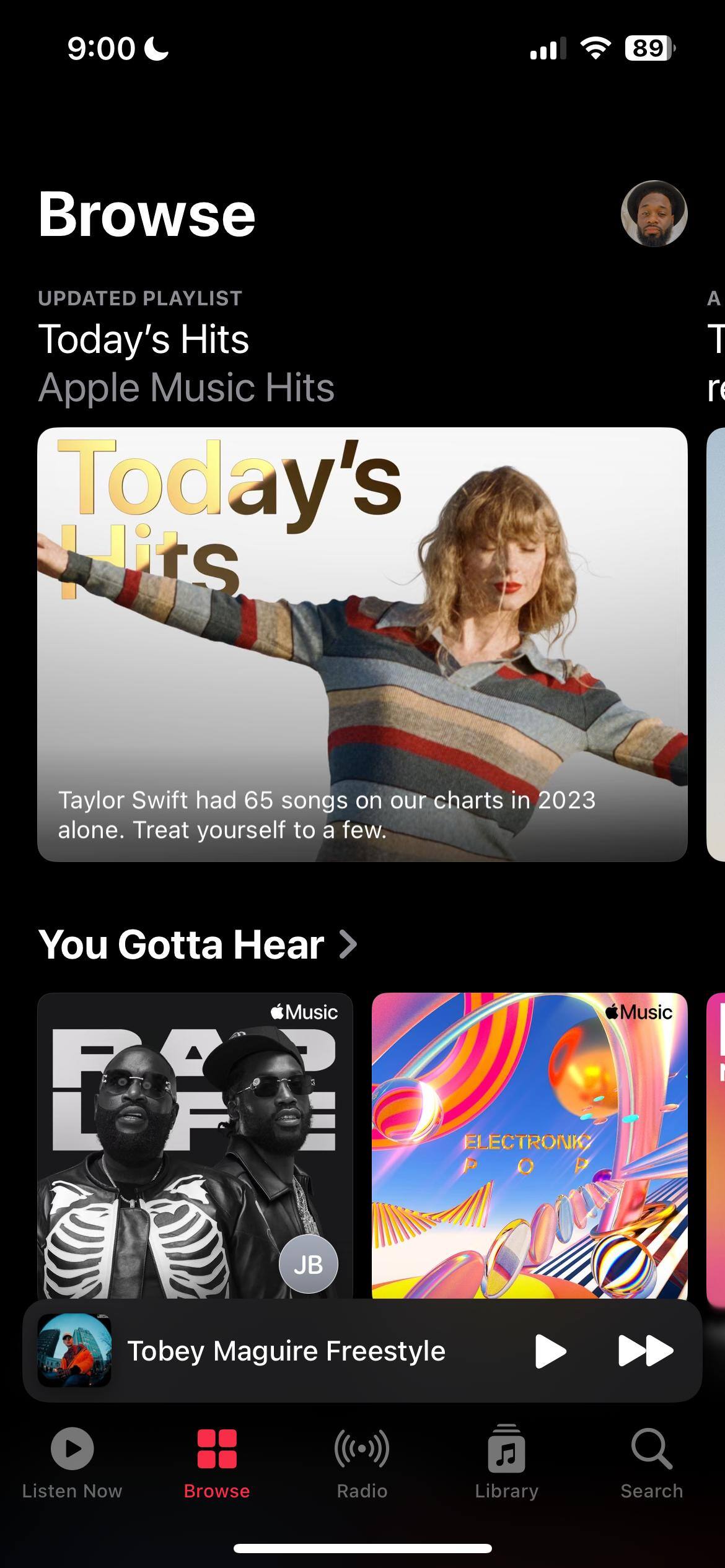Image resolution: width=725 pixels, height=1568 pixels.
Task: Skip to the next track
Action: click(645, 1351)
